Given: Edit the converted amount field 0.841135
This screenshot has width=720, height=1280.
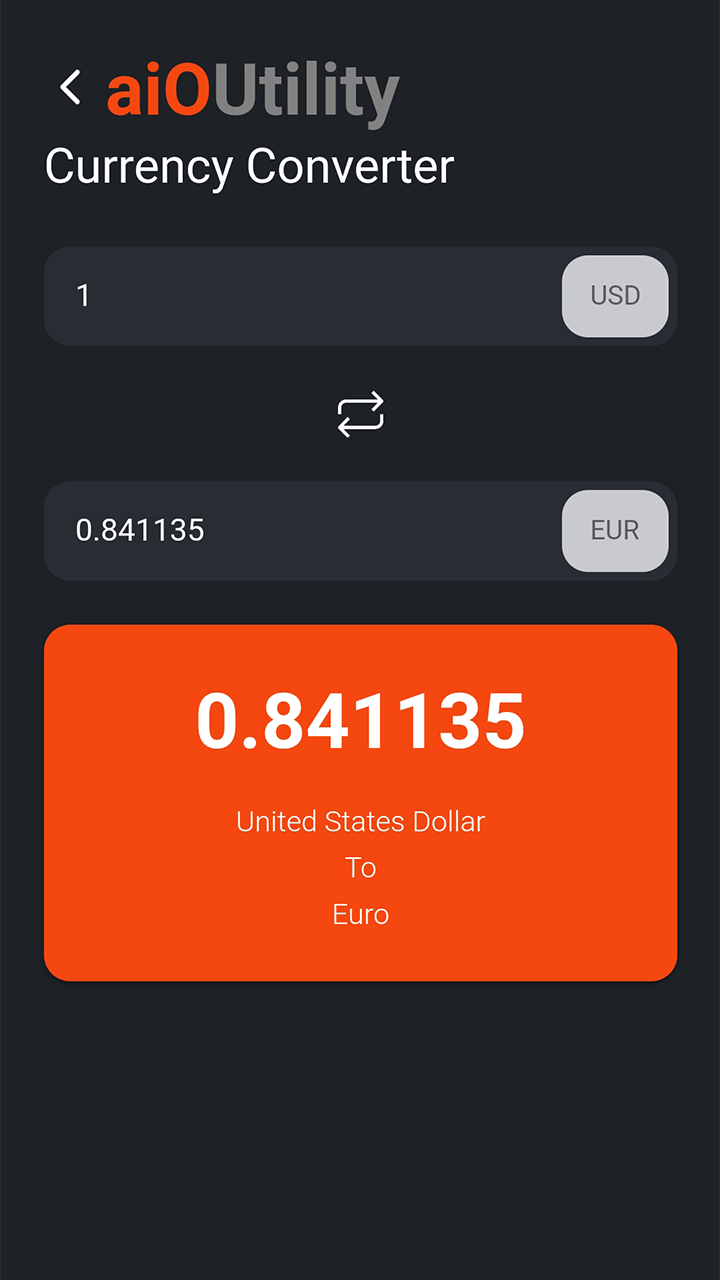Looking at the screenshot, I should pyautogui.click(x=300, y=531).
